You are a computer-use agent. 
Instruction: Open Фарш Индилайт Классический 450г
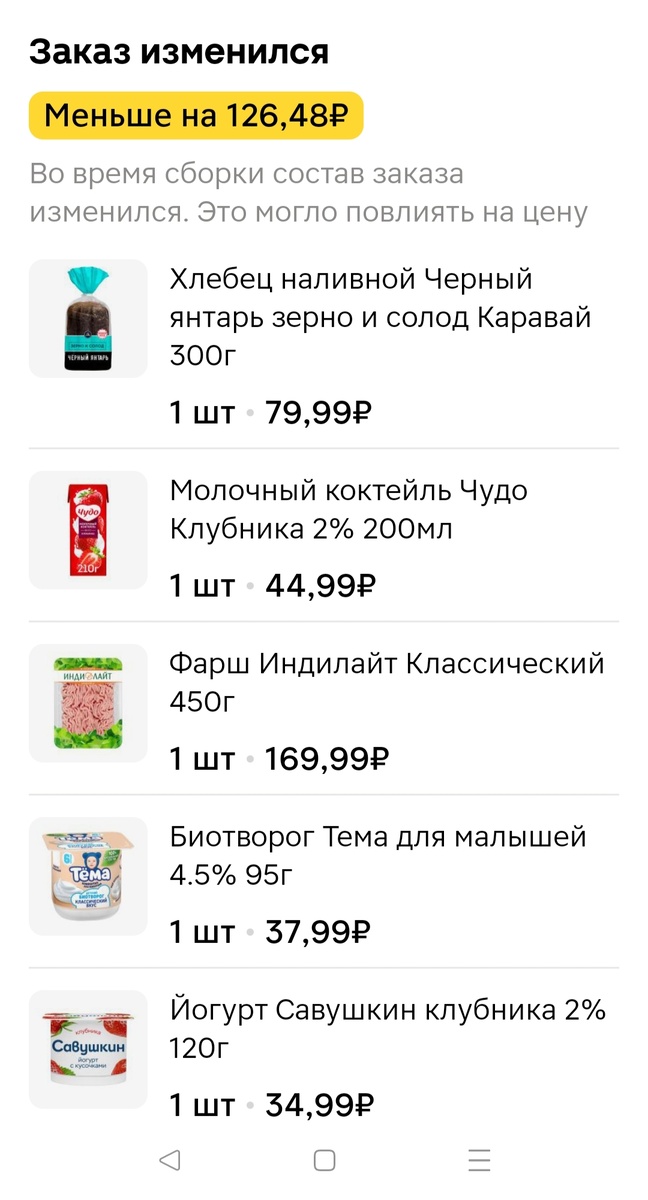click(x=386, y=682)
